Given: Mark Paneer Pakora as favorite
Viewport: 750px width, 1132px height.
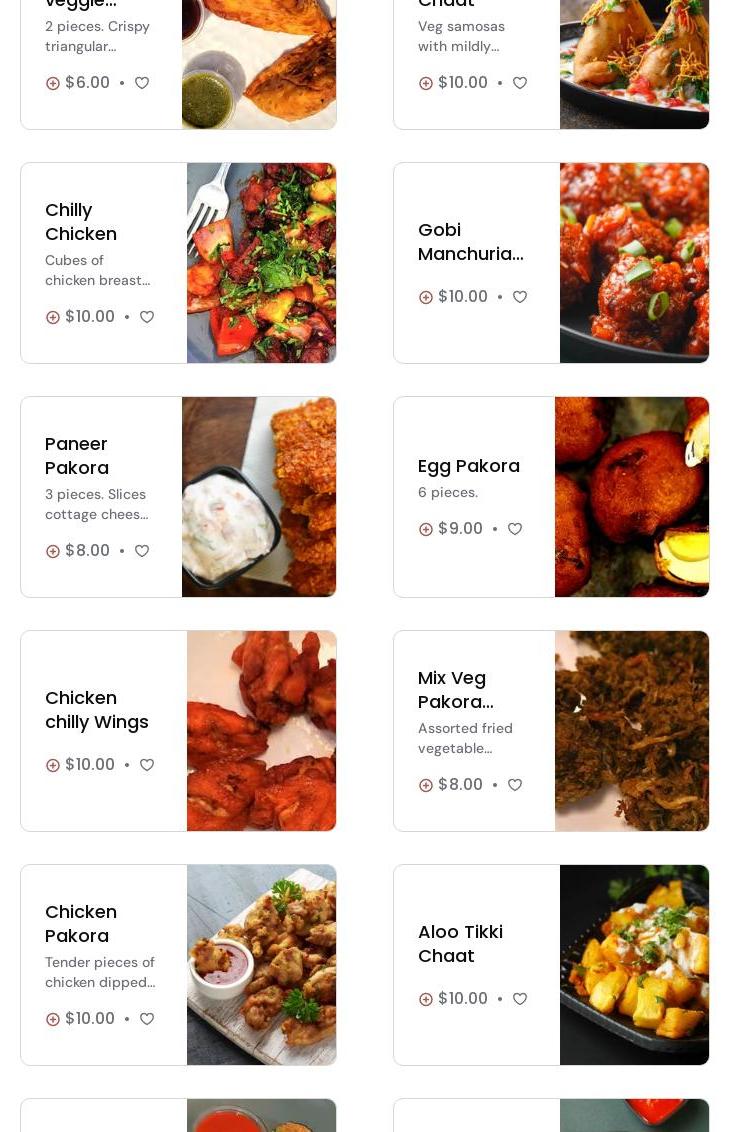Looking at the screenshot, I should [142, 551].
